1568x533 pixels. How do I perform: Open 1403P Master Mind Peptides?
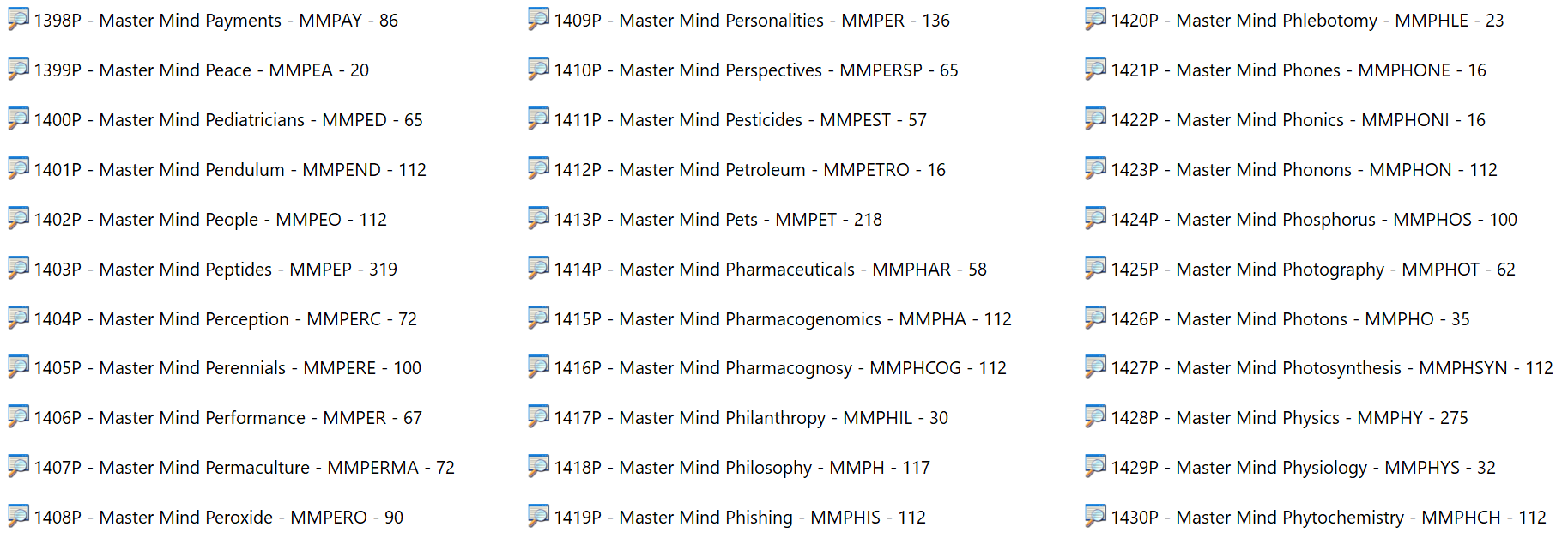coord(215,270)
